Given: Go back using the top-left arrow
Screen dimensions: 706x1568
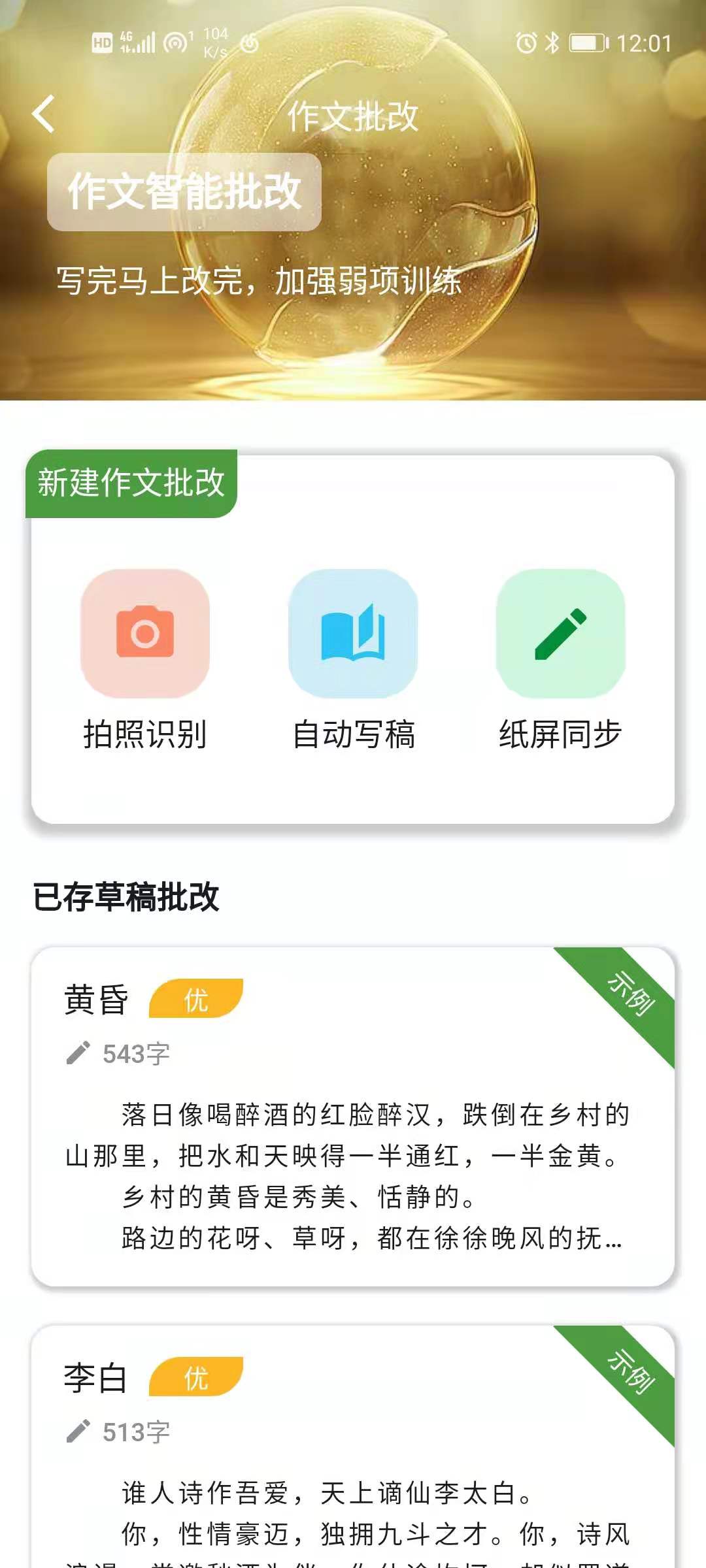Looking at the screenshot, I should point(44,114).
